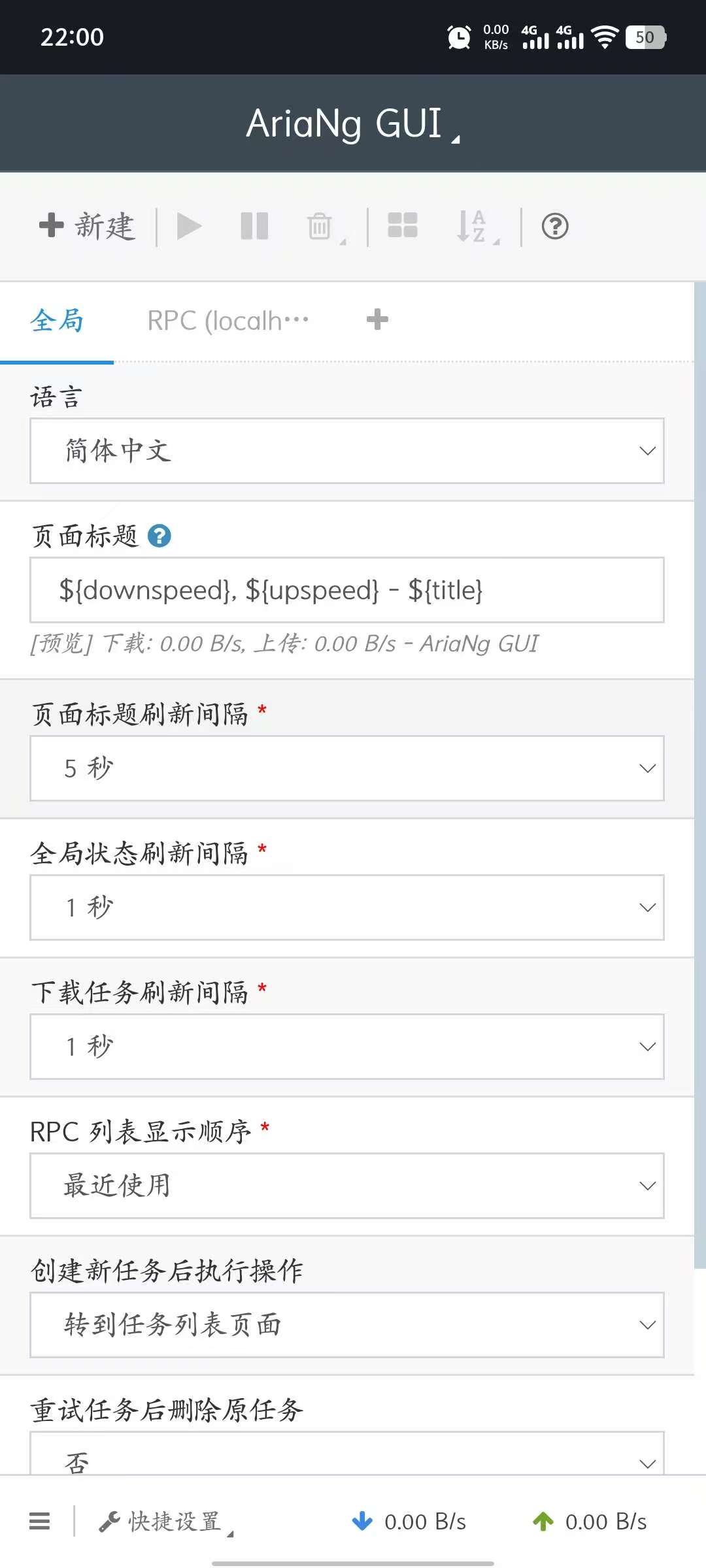Select 下载任务刷新间隔 dropdown
The image size is (706, 1568).
(346, 1047)
